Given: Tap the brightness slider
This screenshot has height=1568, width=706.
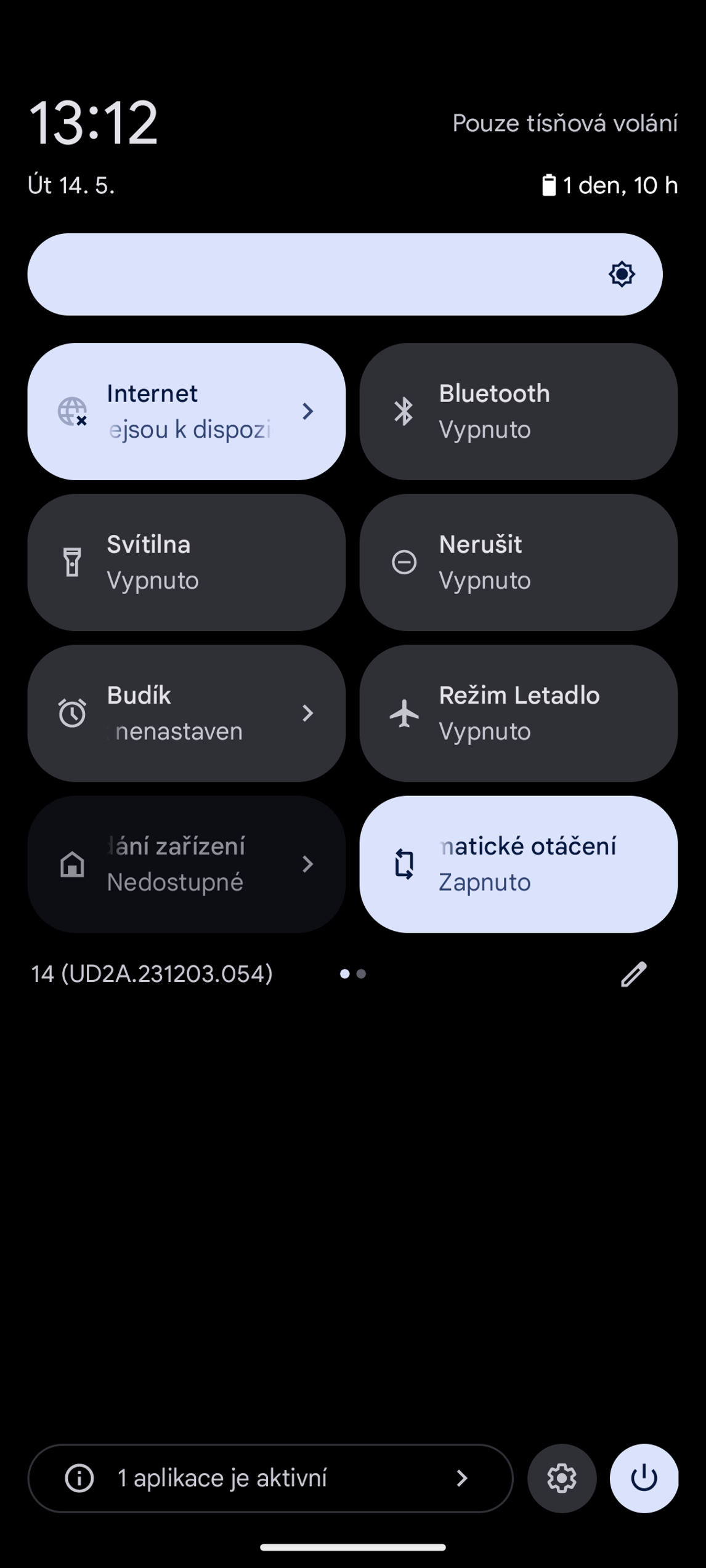Looking at the screenshot, I should pyautogui.click(x=345, y=274).
